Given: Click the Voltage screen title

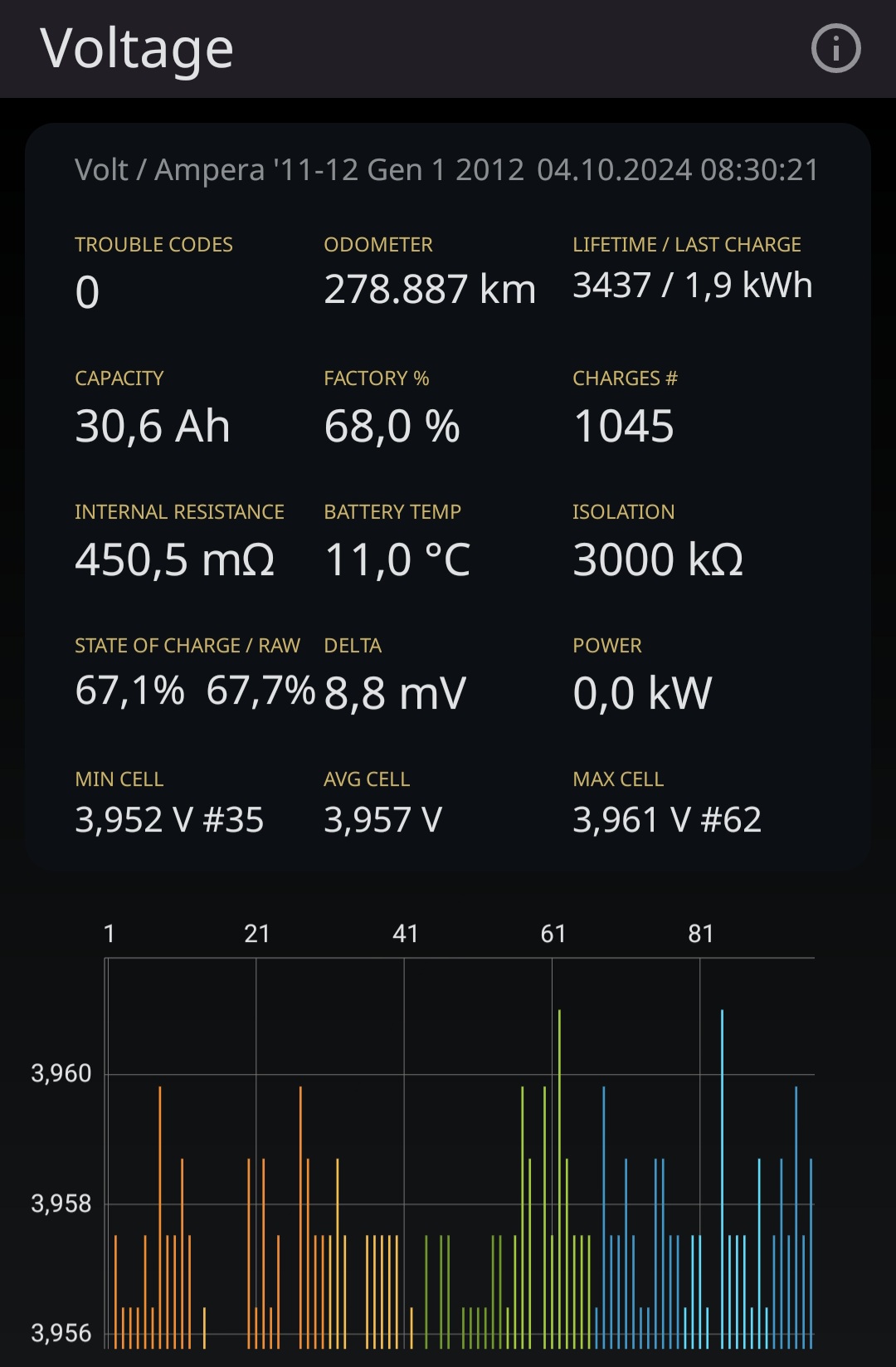Looking at the screenshot, I should [x=138, y=47].
